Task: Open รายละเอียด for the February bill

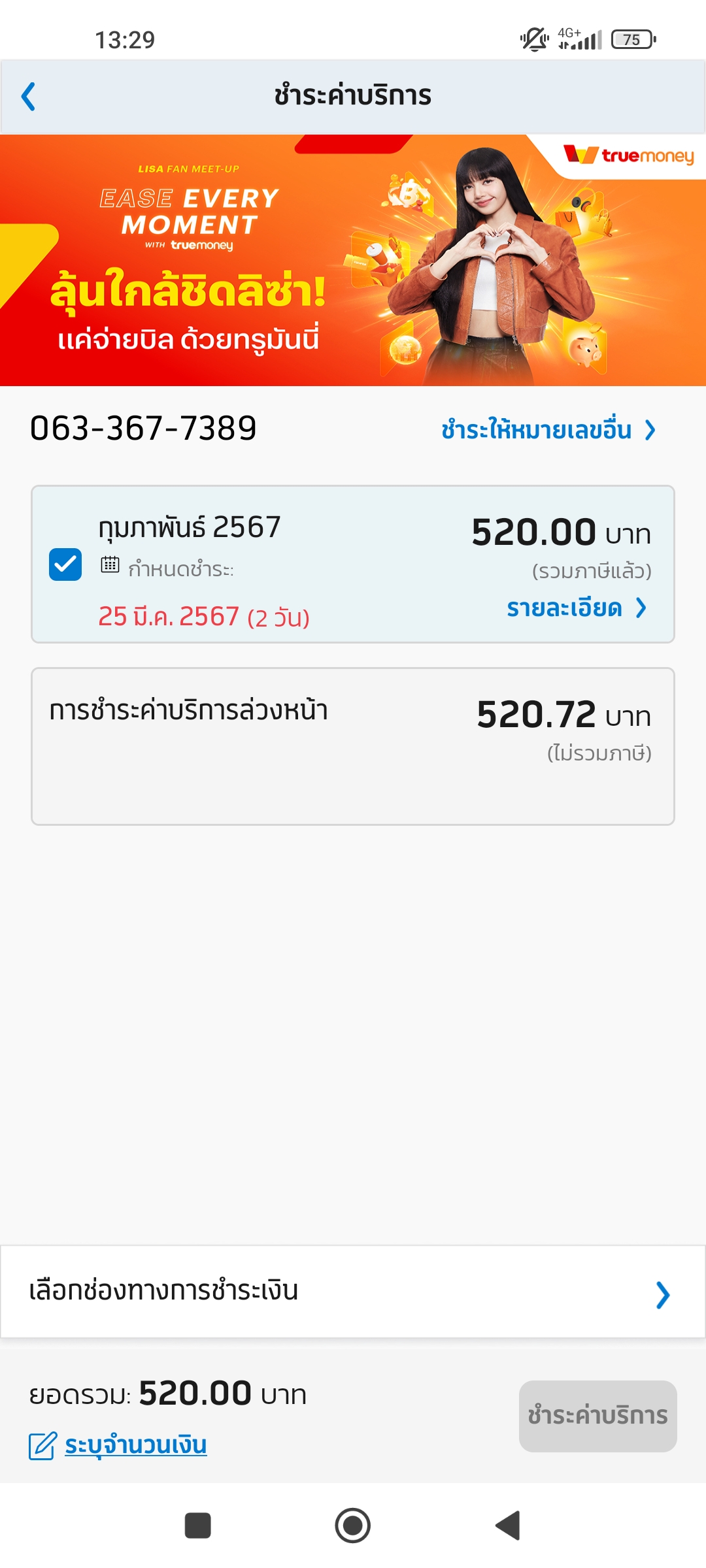Action: (575, 608)
